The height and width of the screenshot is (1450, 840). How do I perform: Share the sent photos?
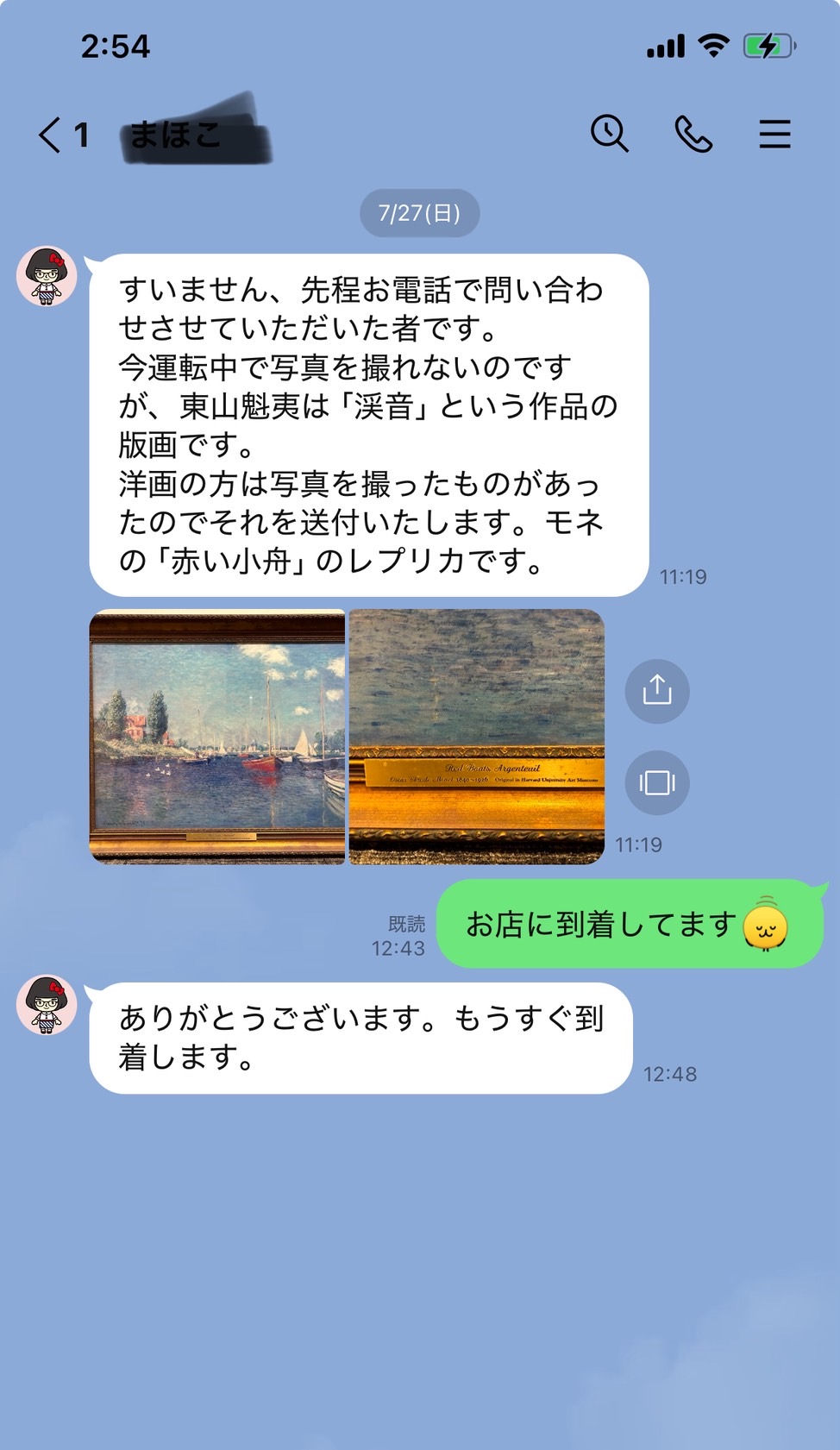click(x=656, y=690)
